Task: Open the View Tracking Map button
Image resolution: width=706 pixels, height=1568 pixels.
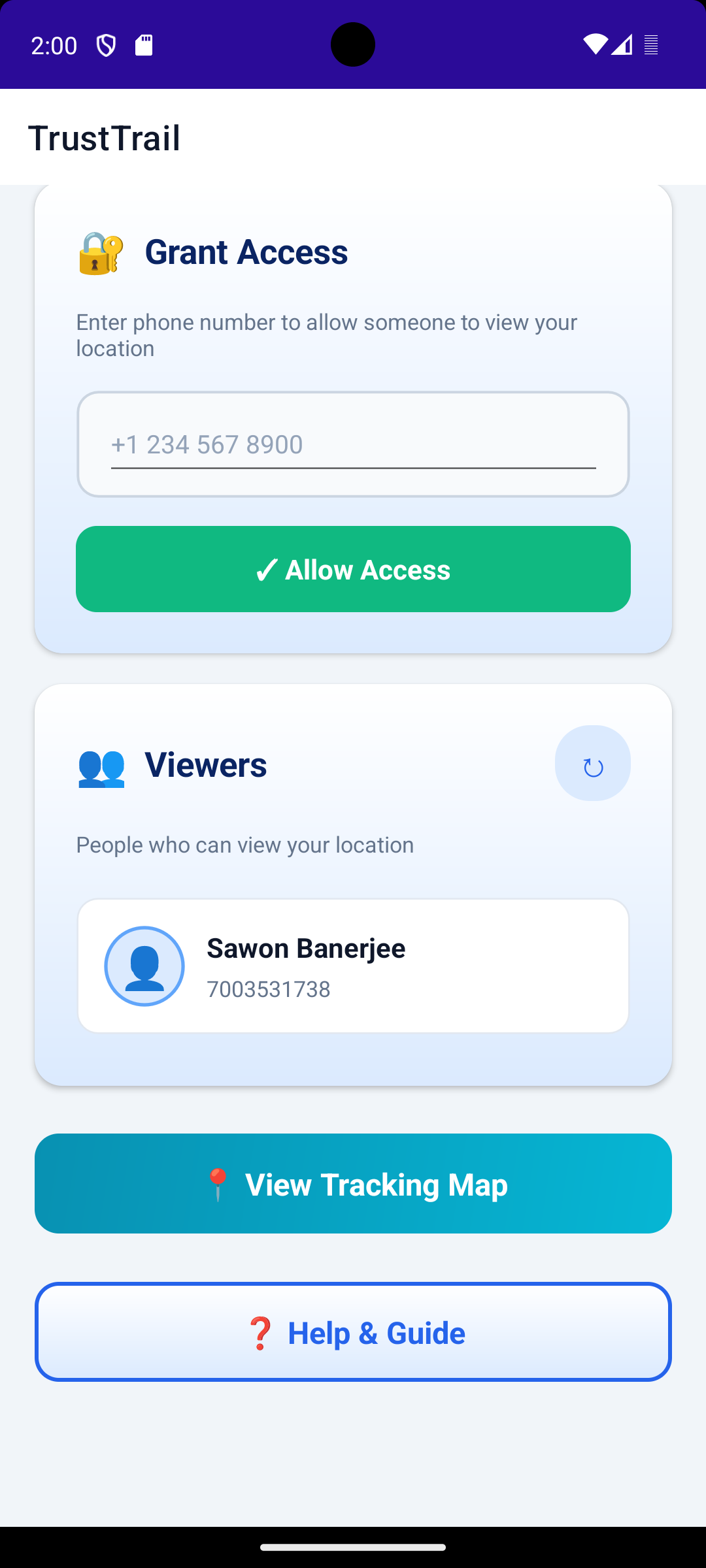Action: (353, 1183)
